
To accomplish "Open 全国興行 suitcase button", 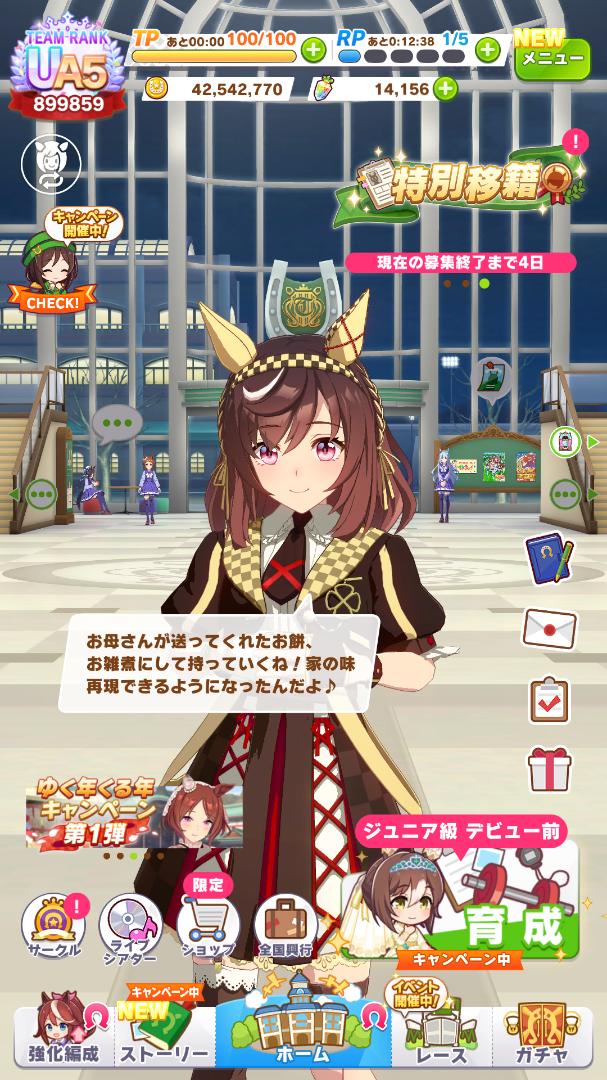I will [x=286, y=926].
